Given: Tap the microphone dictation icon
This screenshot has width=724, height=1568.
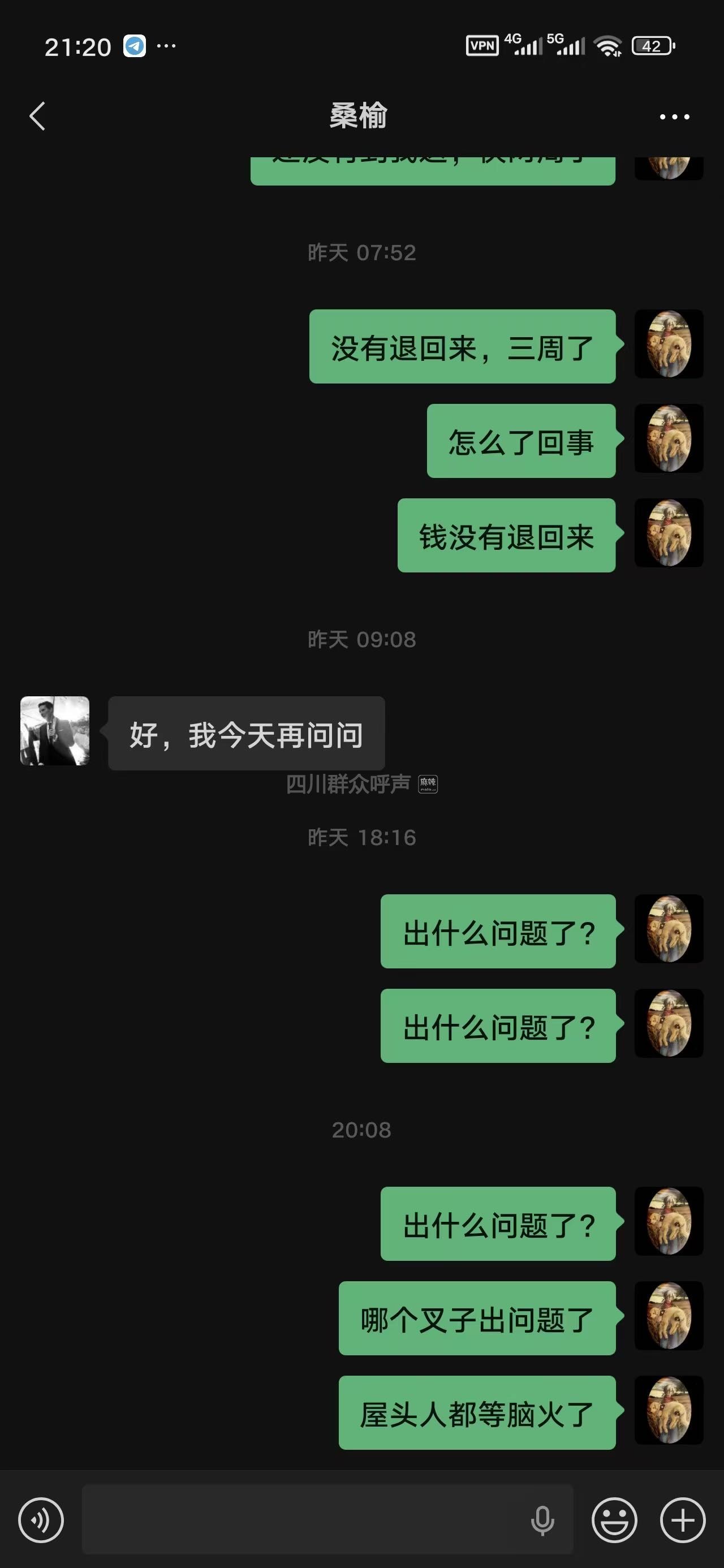Looking at the screenshot, I should click(542, 1520).
